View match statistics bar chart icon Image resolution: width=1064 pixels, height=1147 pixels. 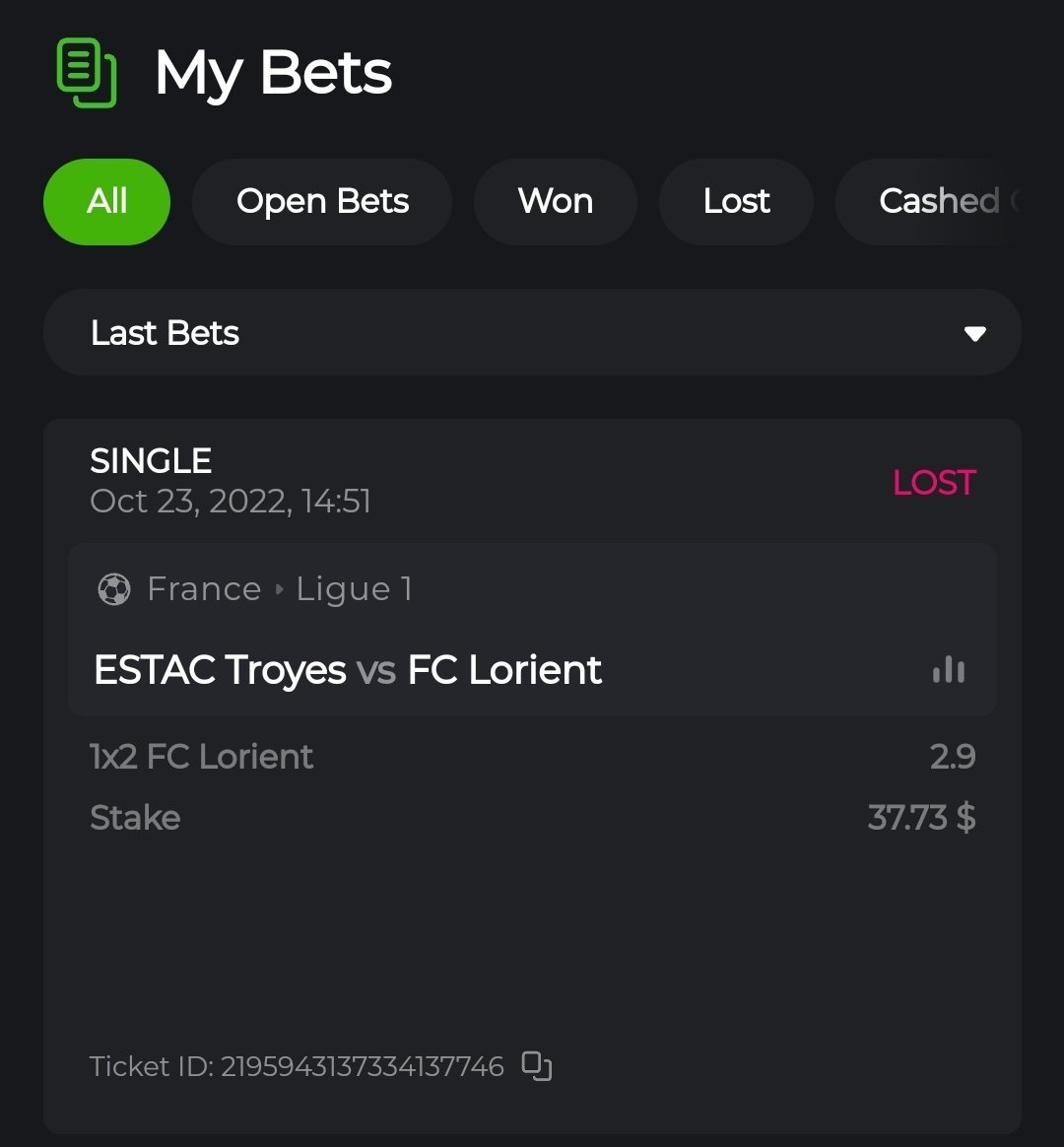949,671
